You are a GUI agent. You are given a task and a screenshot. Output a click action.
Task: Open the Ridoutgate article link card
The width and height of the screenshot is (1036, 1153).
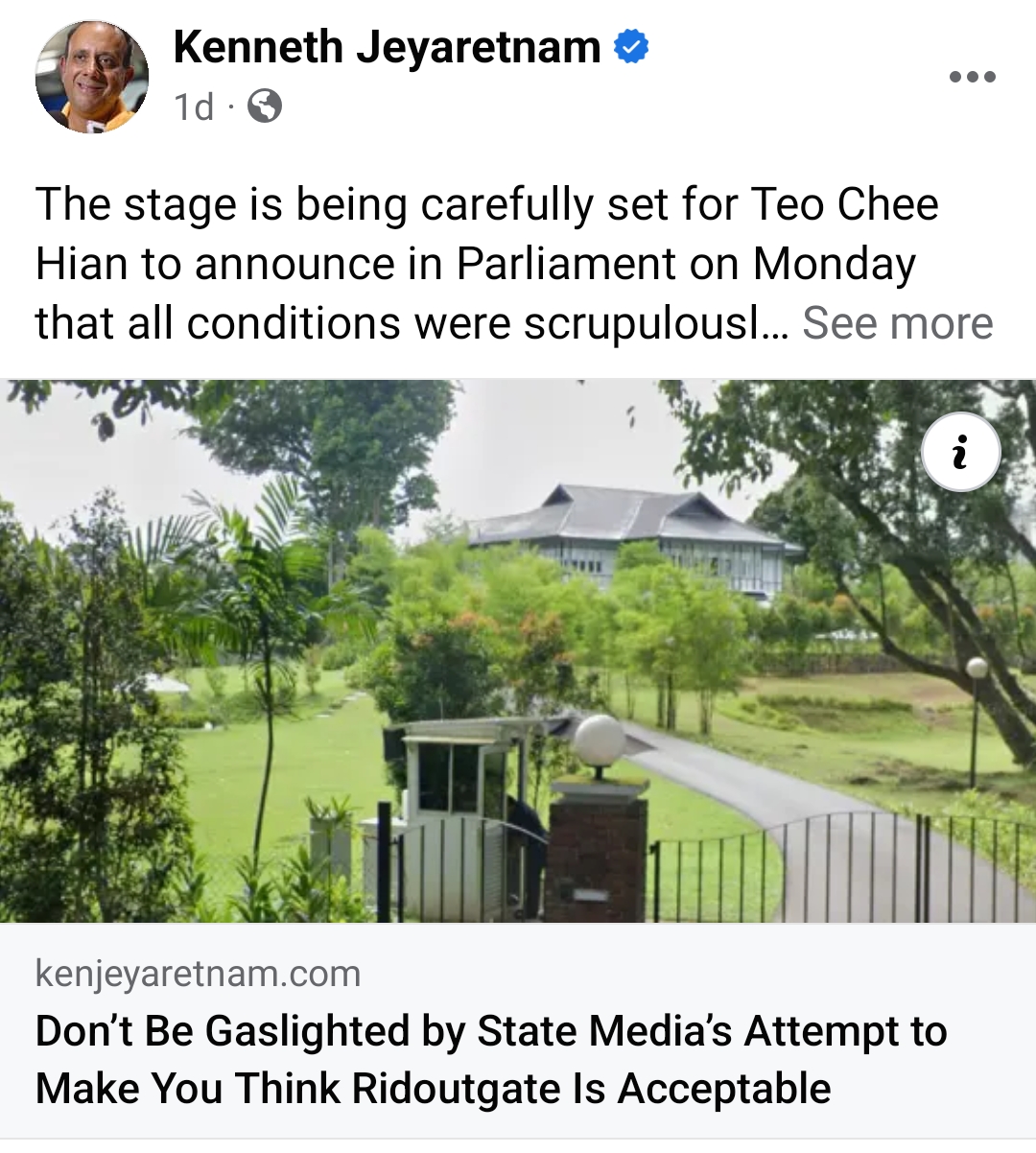(x=489, y=1059)
